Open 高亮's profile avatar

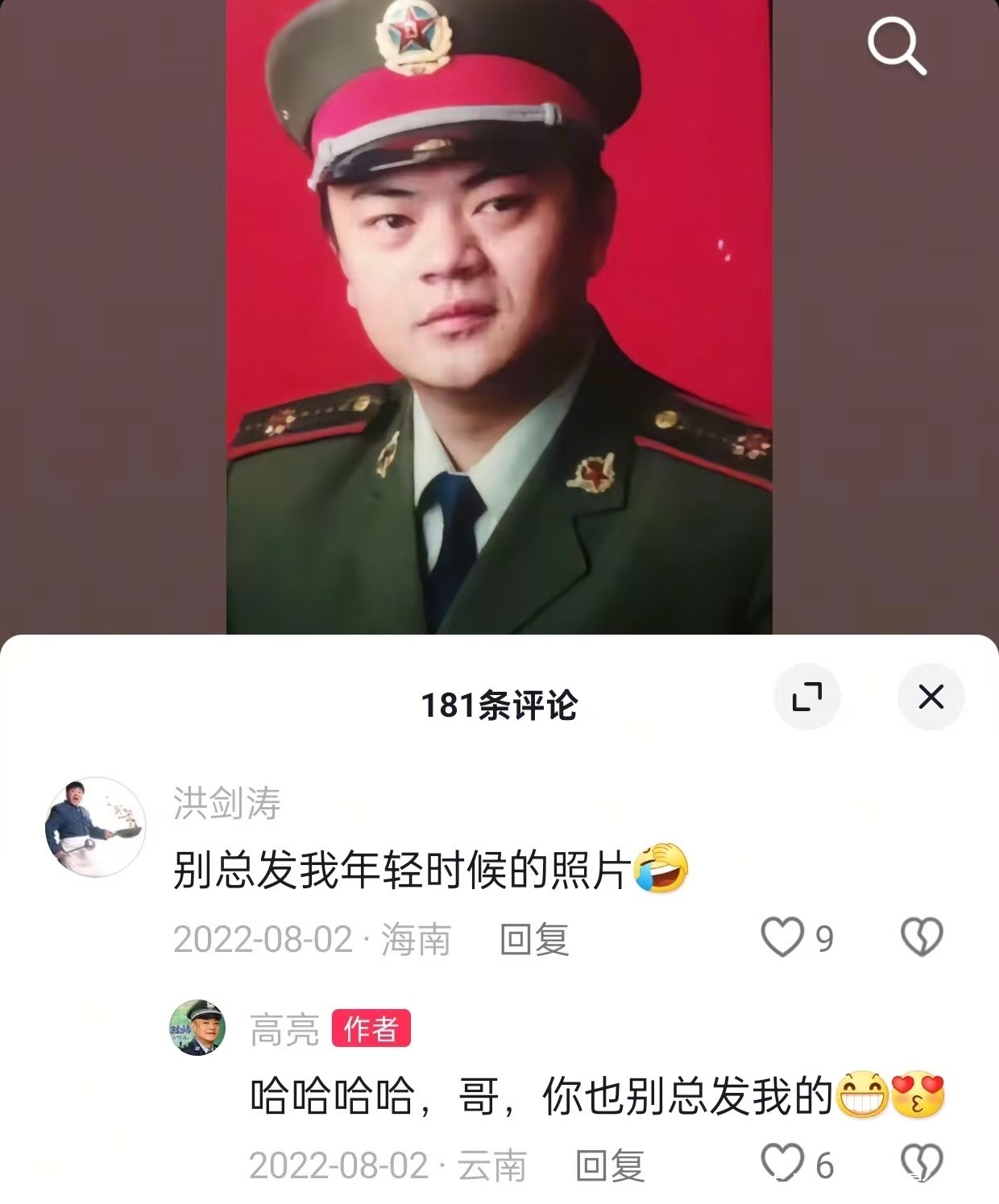[197, 1028]
